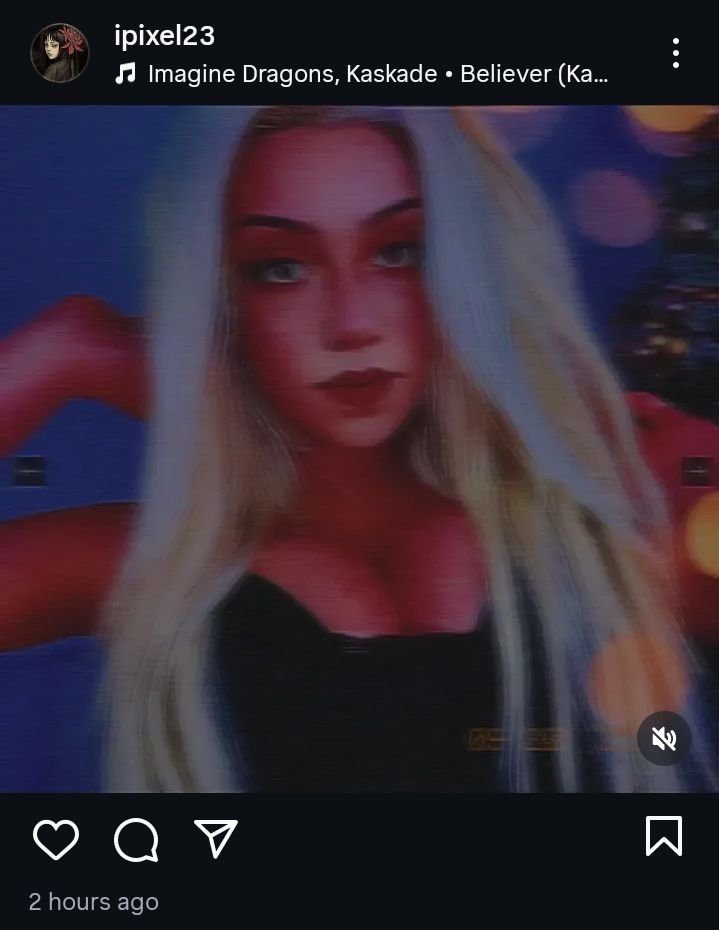Like the post from ipixel23
This screenshot has width=719, height=930.
click(56, 839)
